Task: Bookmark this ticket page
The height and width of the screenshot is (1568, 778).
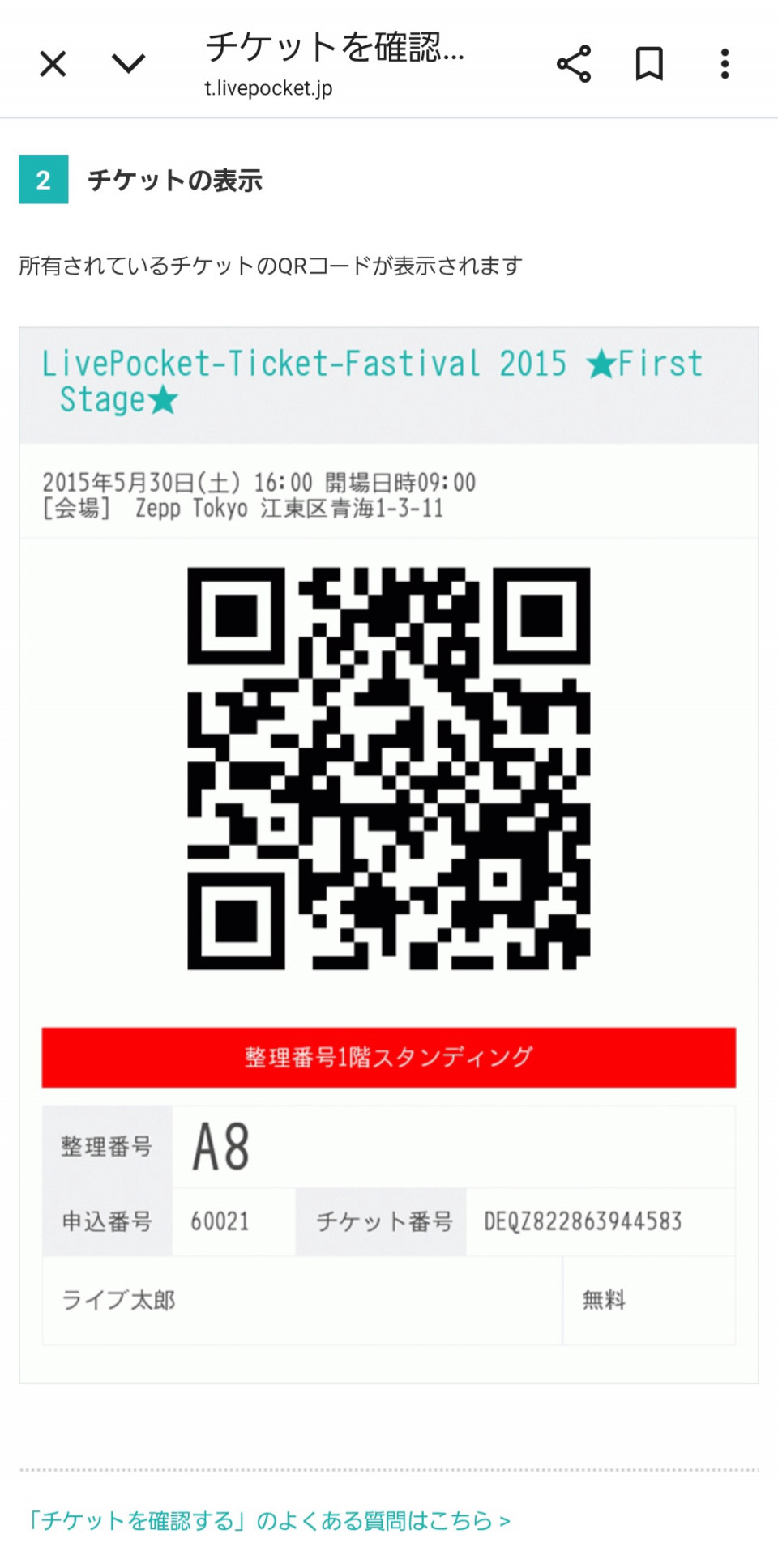Action: pyautogui.click(x=649, y=64)
